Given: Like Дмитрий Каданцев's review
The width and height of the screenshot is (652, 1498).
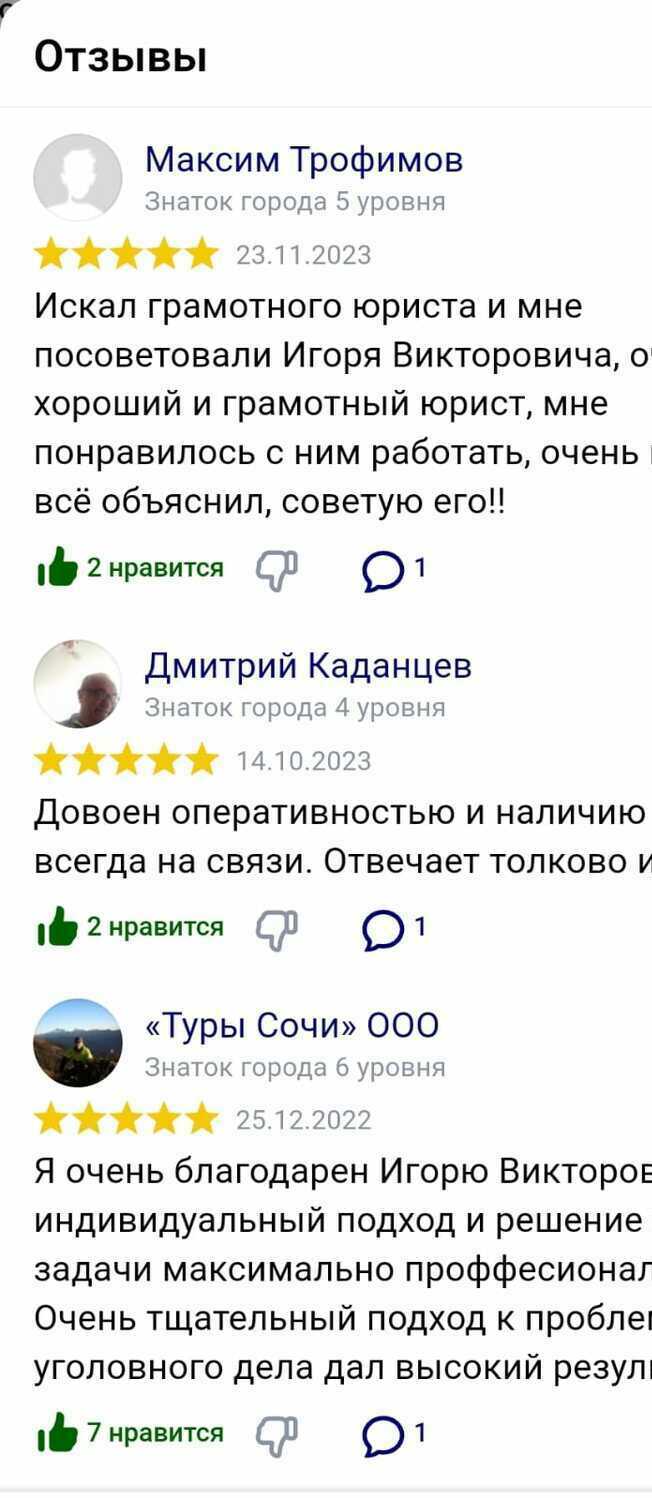Looking at the screenshot, I should click(58, 927).
